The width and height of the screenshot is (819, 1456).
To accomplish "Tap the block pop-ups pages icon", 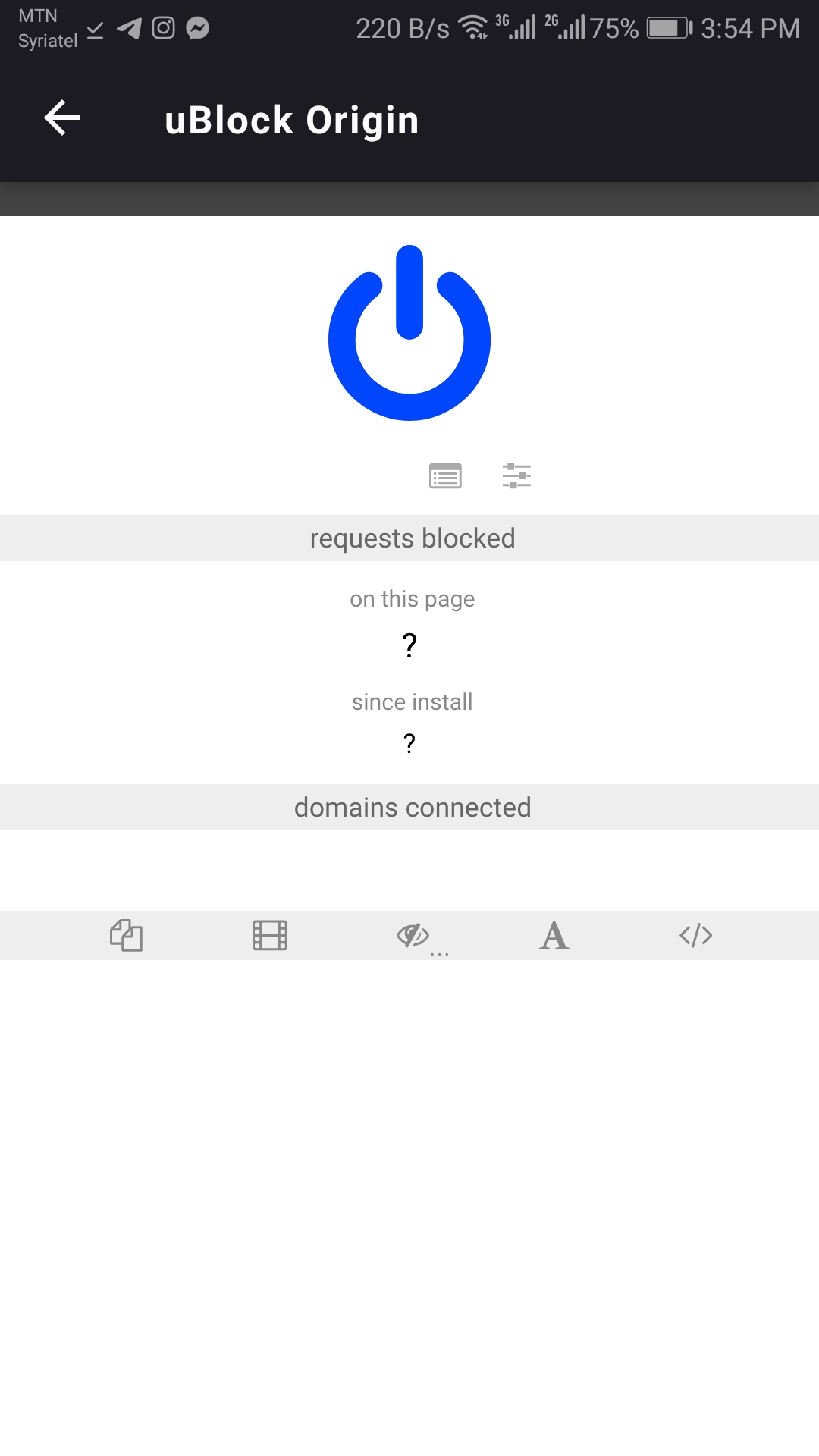I will tap(126, 936).
